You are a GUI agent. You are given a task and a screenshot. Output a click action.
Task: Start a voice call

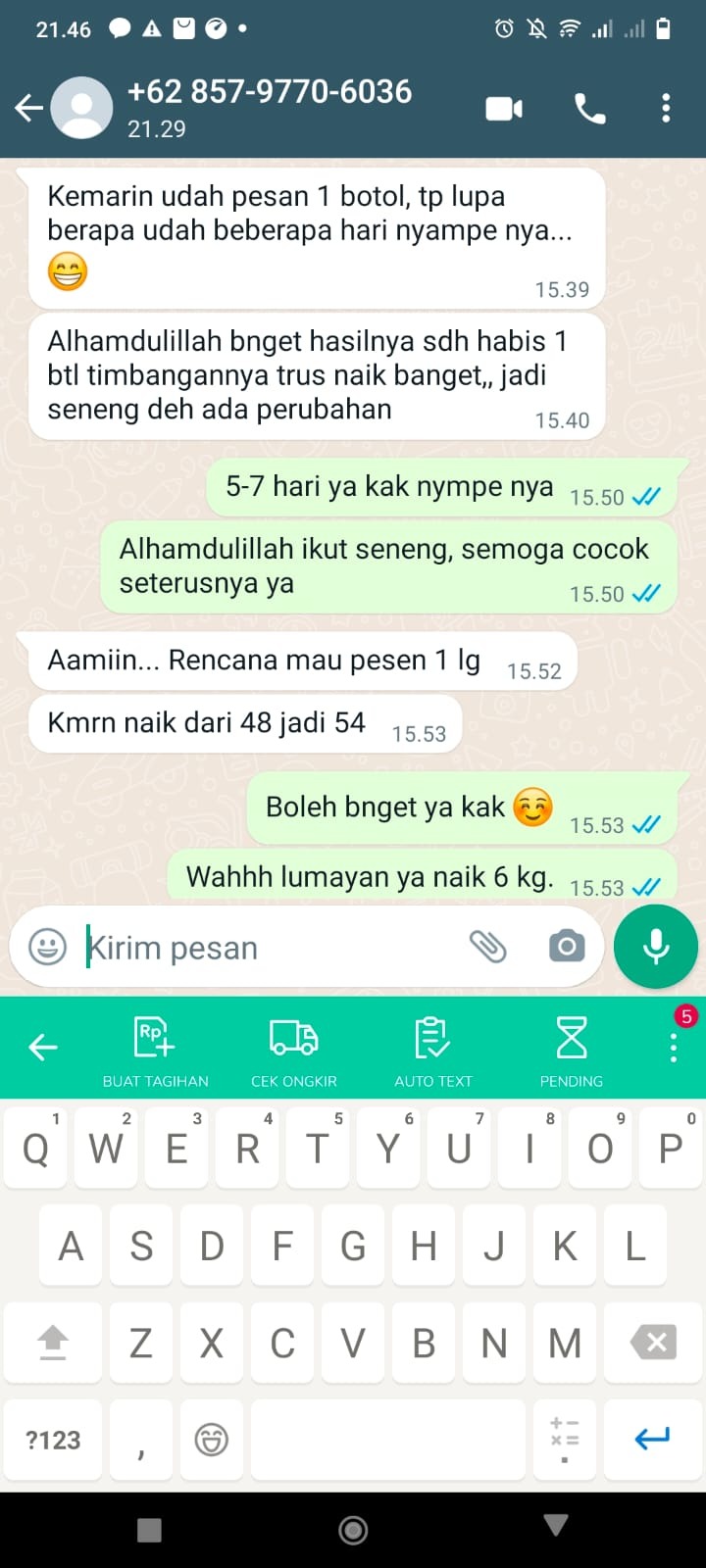click(x=589, y=108)
